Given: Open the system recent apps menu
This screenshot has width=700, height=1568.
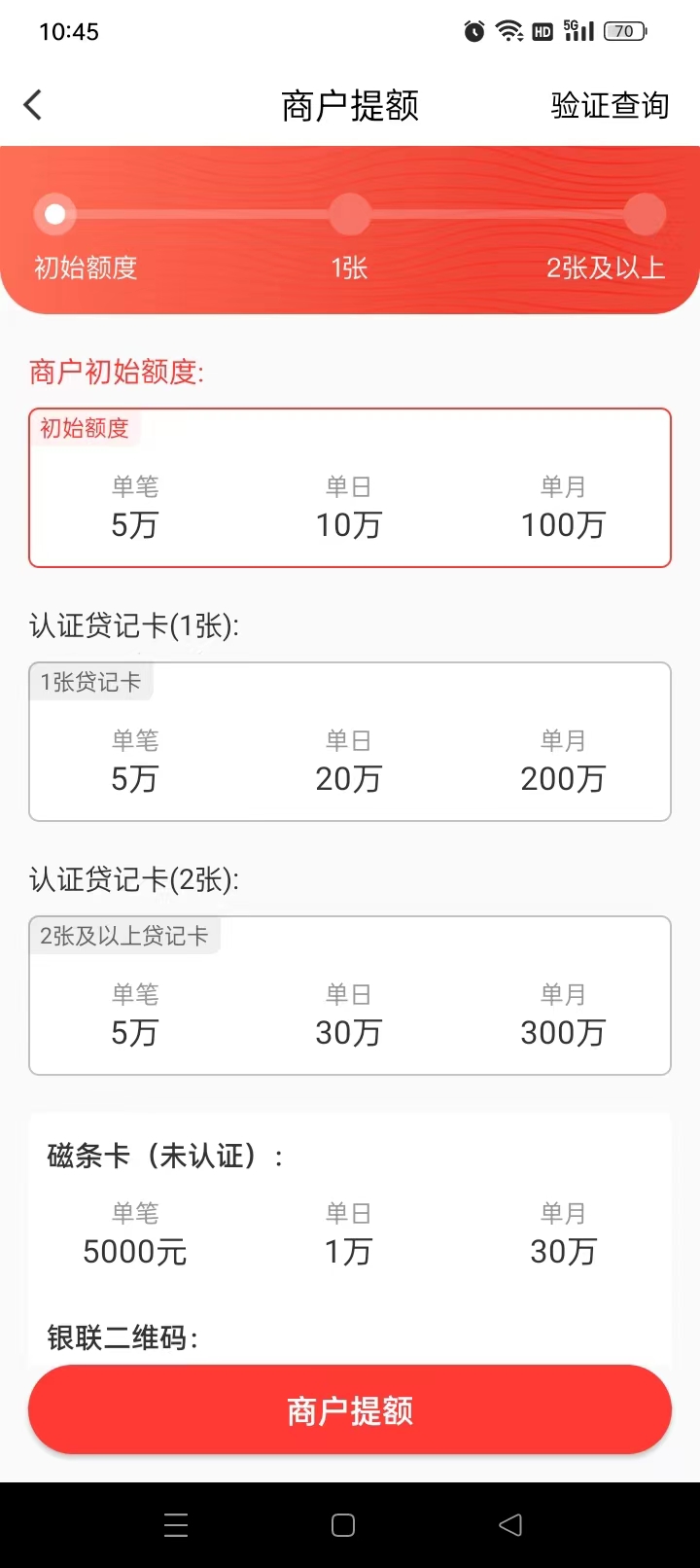Looking at the screenshot, I should click(176, 1525).
